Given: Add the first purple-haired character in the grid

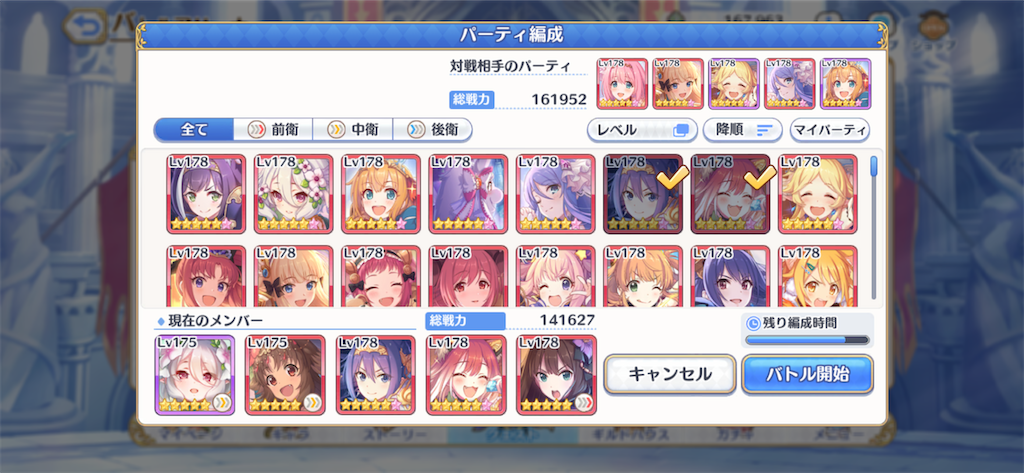Looking at the screenshot, I should click(x=205, y=193).
